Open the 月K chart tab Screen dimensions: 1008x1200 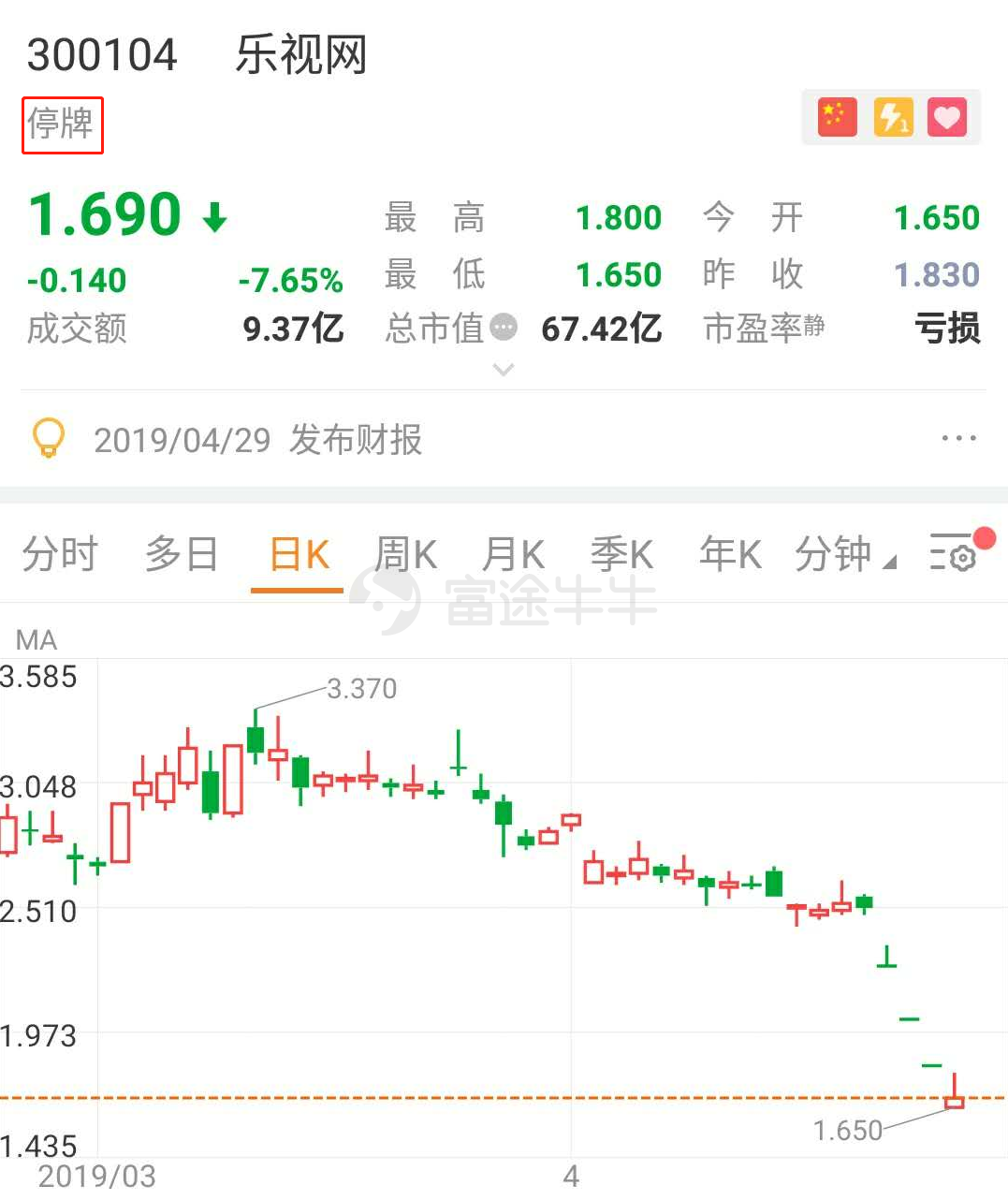coord(513,554)
